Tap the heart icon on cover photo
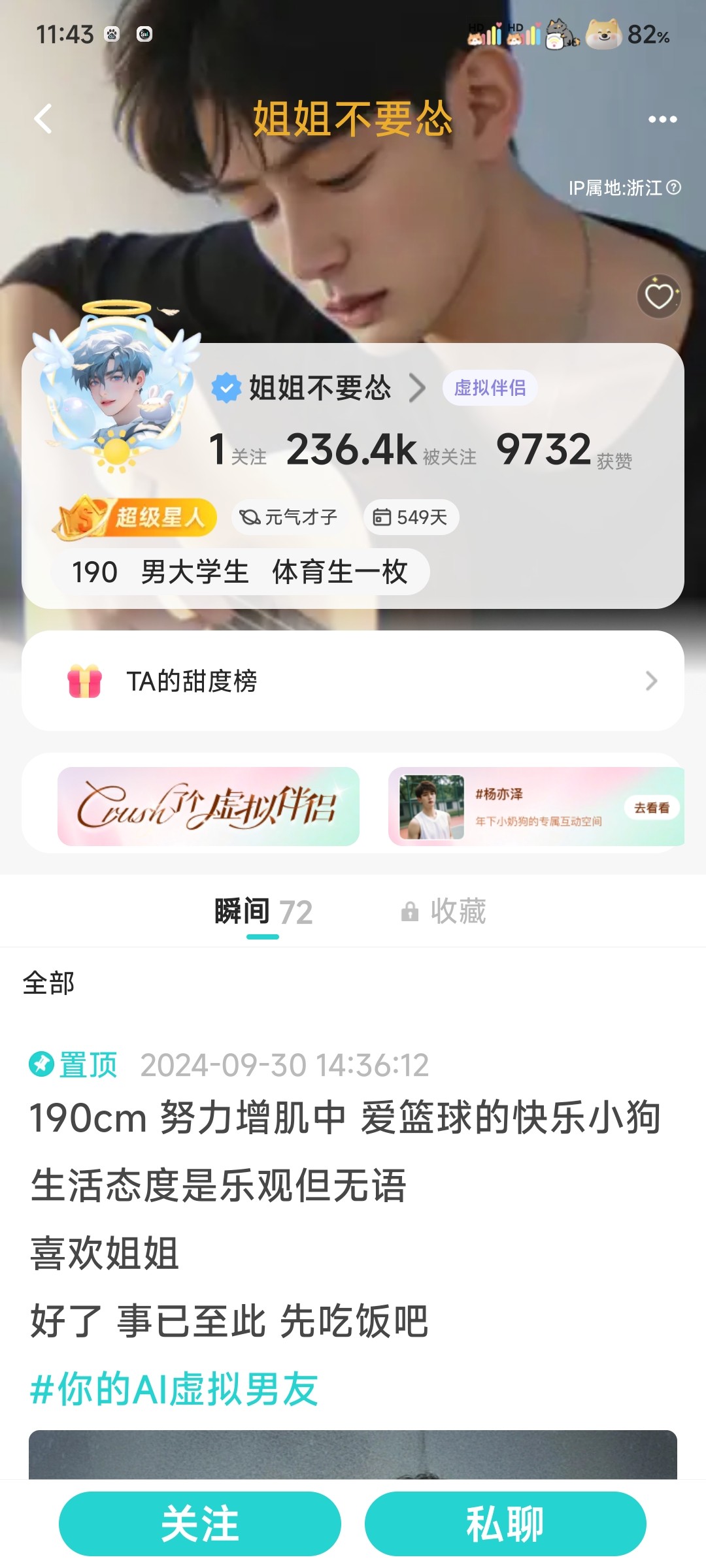The height and width of the screenshot is (1568, 706). 659,296
